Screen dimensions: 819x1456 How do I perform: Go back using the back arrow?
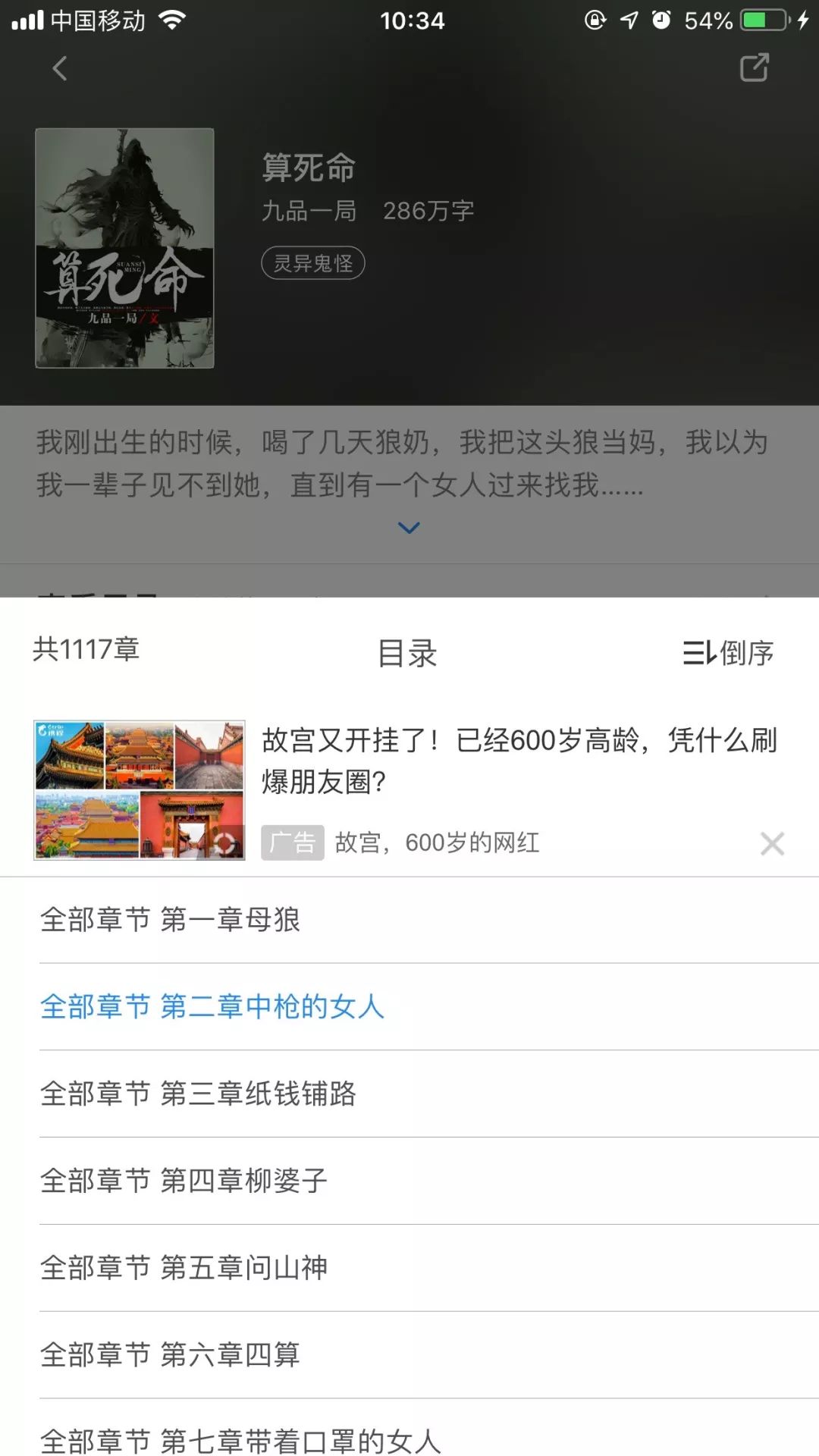[x=59, y=68]
